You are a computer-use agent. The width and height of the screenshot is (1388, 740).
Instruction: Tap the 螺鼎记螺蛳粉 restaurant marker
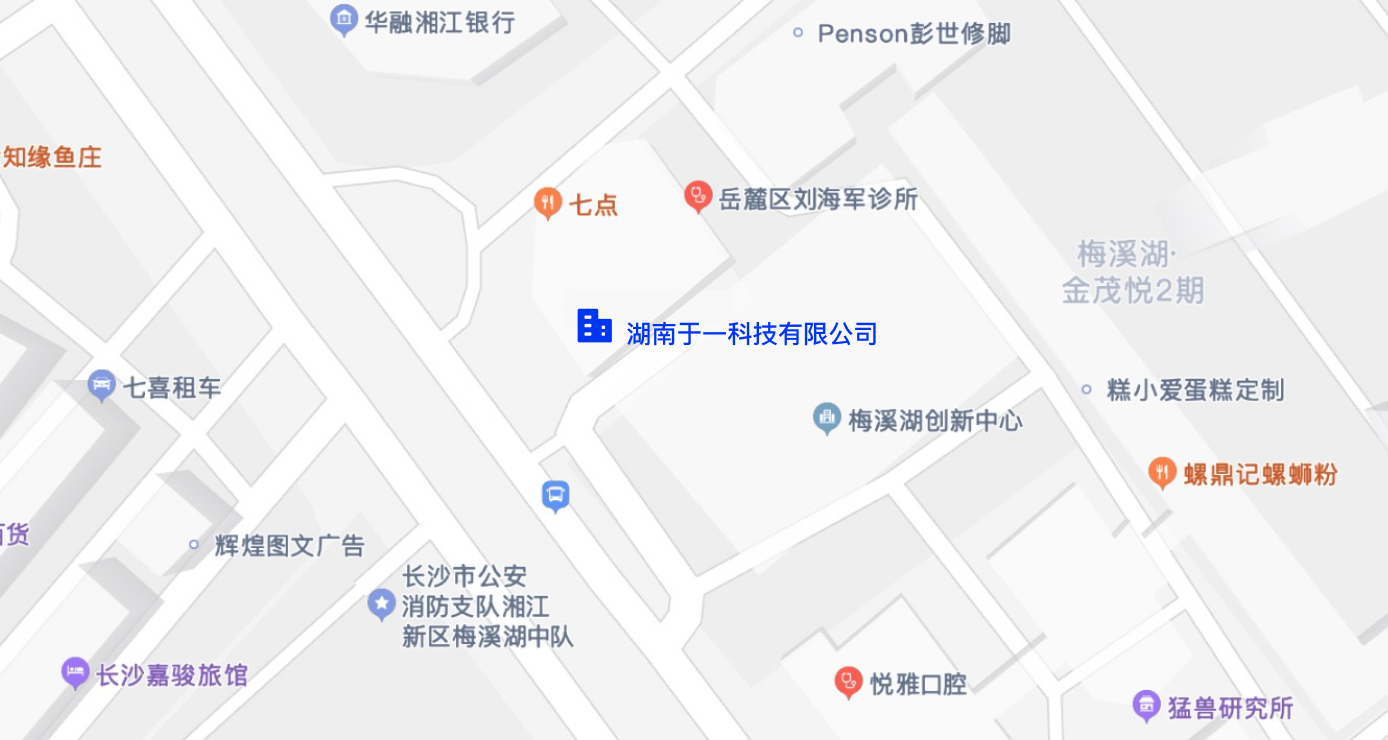click(1161, 472)
